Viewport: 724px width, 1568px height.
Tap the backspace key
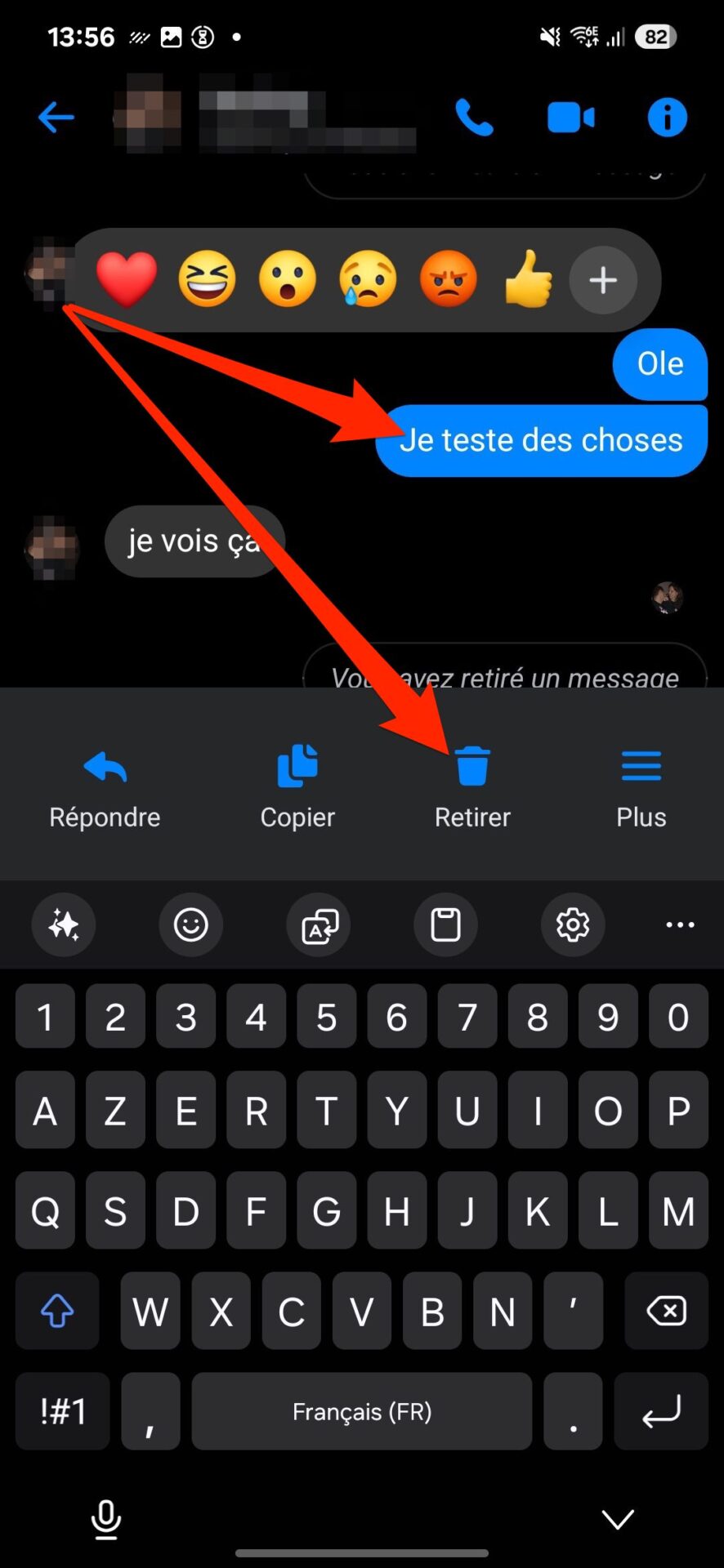(x=666, y=1311)
